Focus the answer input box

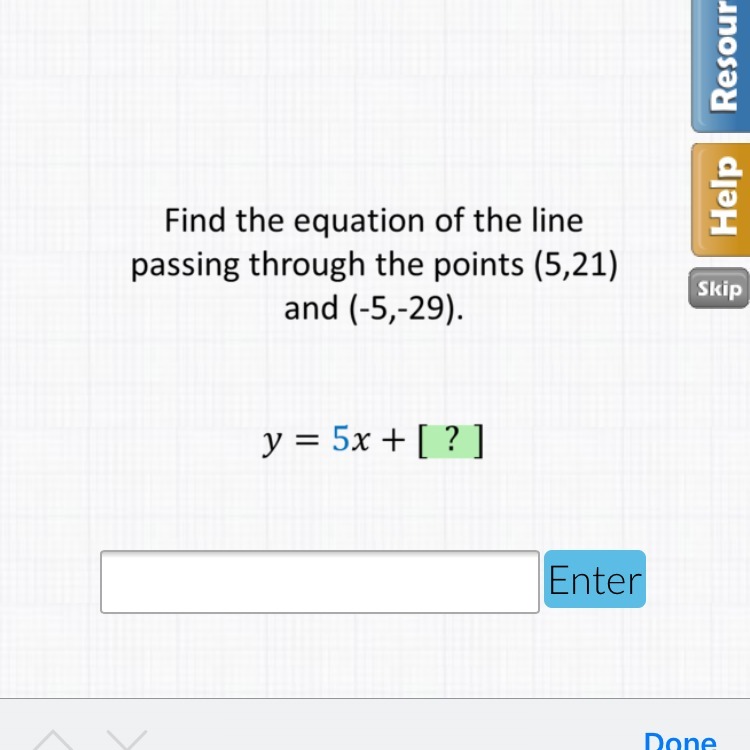coord(320,582)
